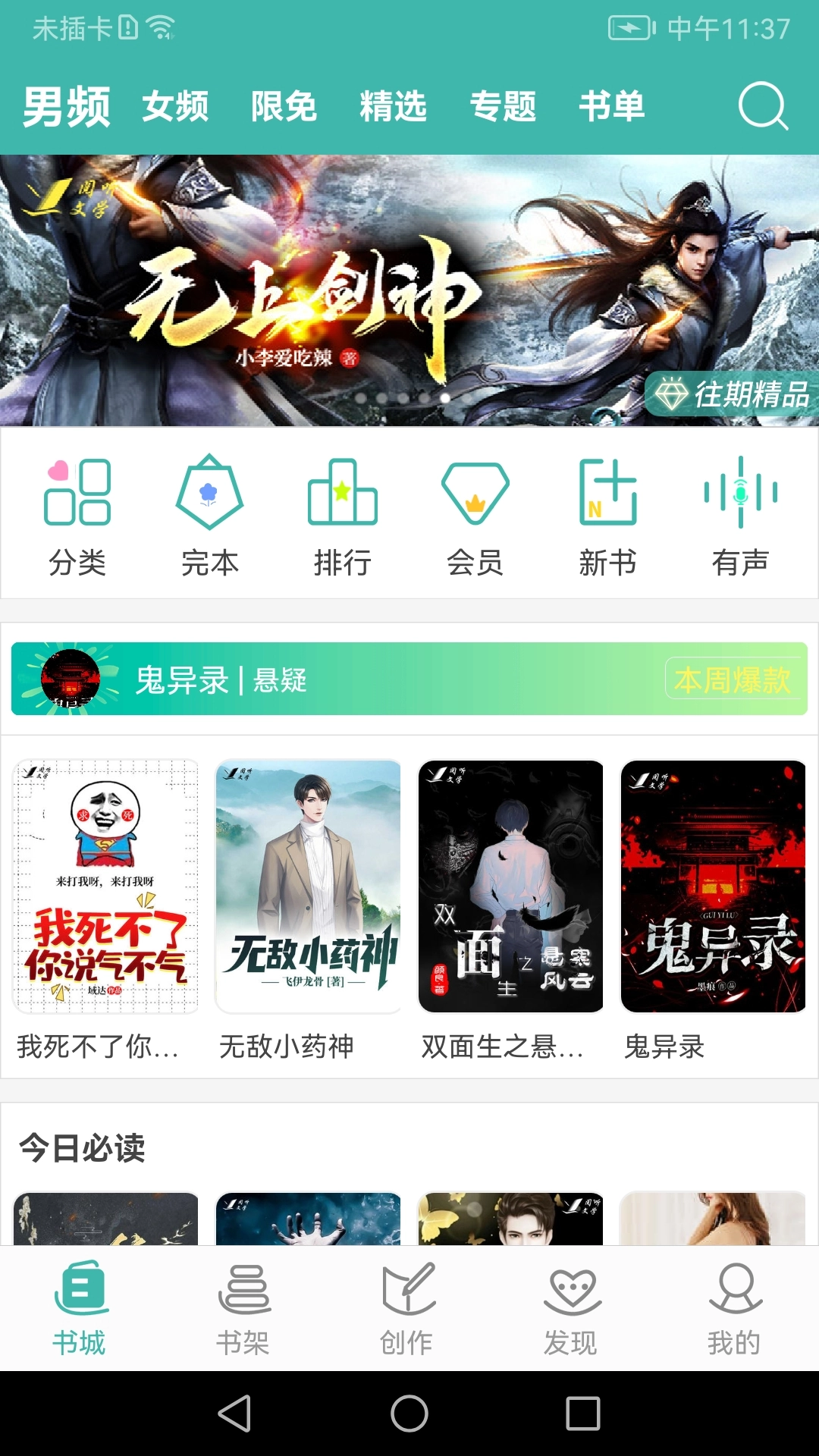View the 排行 rankings
819x1456 pixels.
click(343, 516)
